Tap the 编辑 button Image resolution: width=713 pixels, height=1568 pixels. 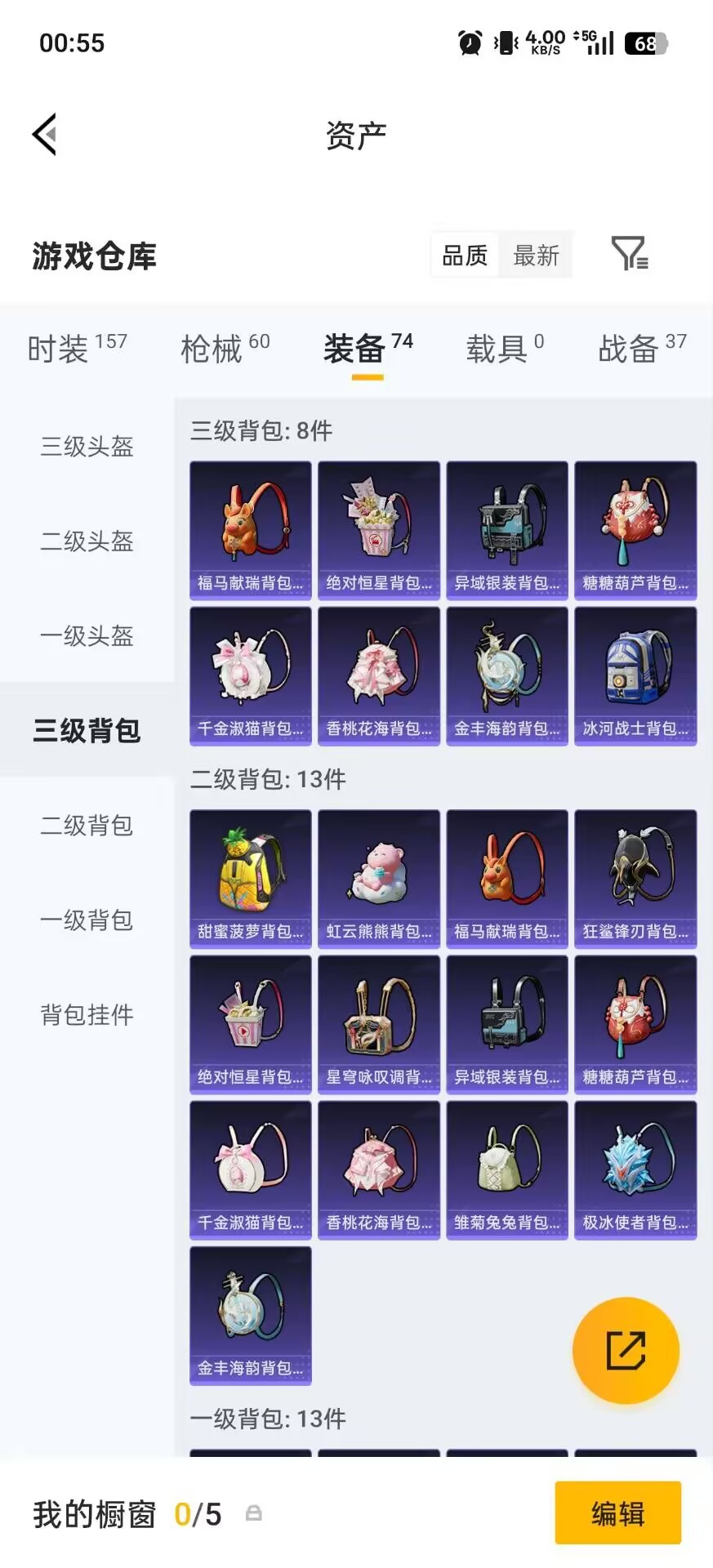pos(618,1513)
